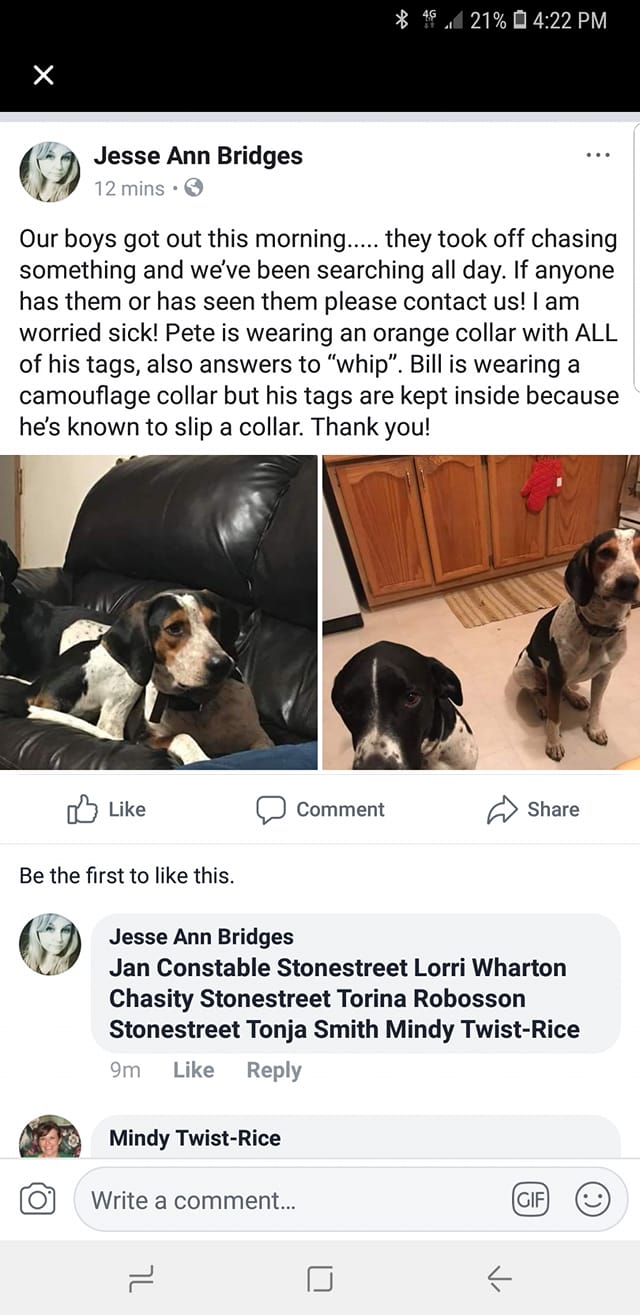Open the photo of two dogs in kitchen

coord(481,612)
